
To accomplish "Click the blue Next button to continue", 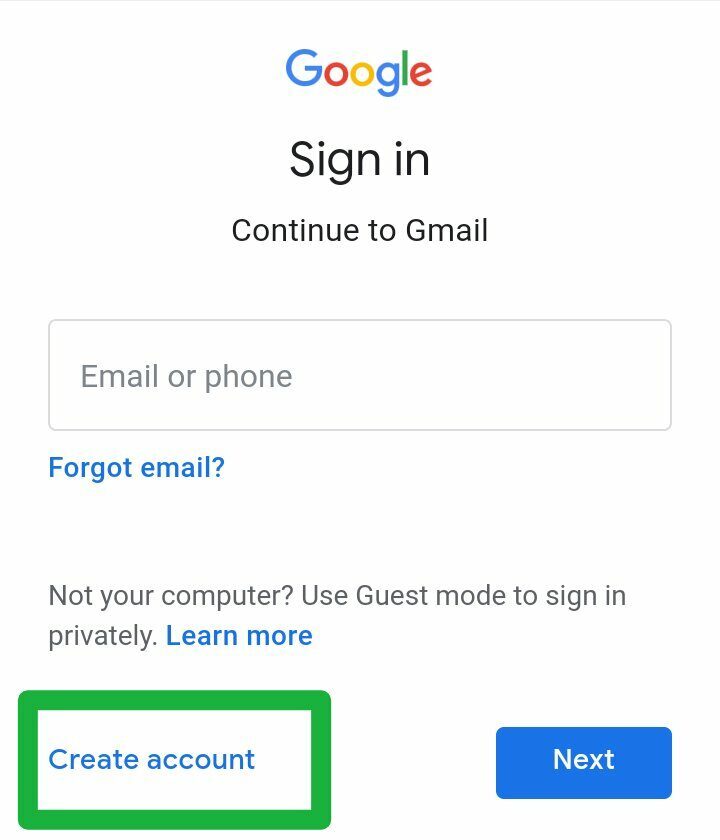I will pos(583,761).
